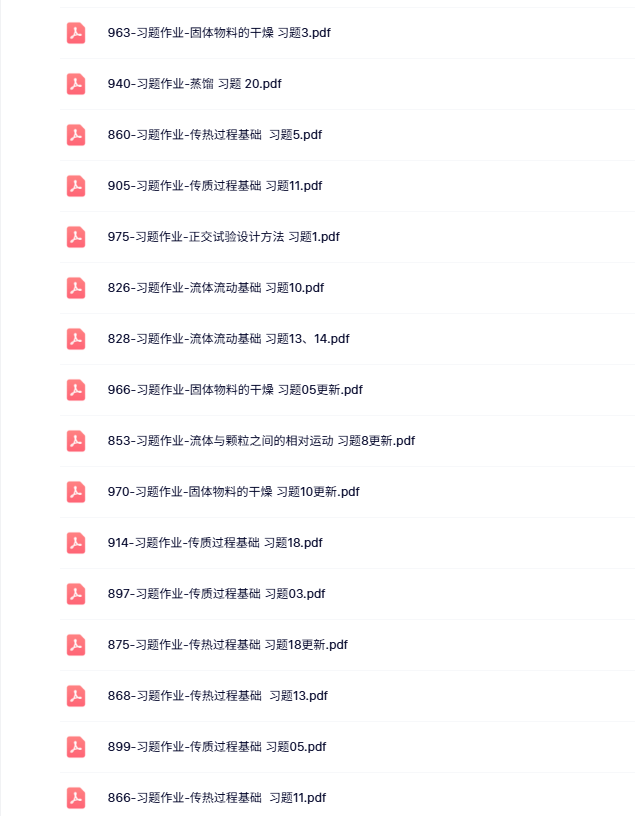Open the 940 蒸馏 习题 20 PDF
635x816 pixels.
pyautogui.click(x=194, y=84)
